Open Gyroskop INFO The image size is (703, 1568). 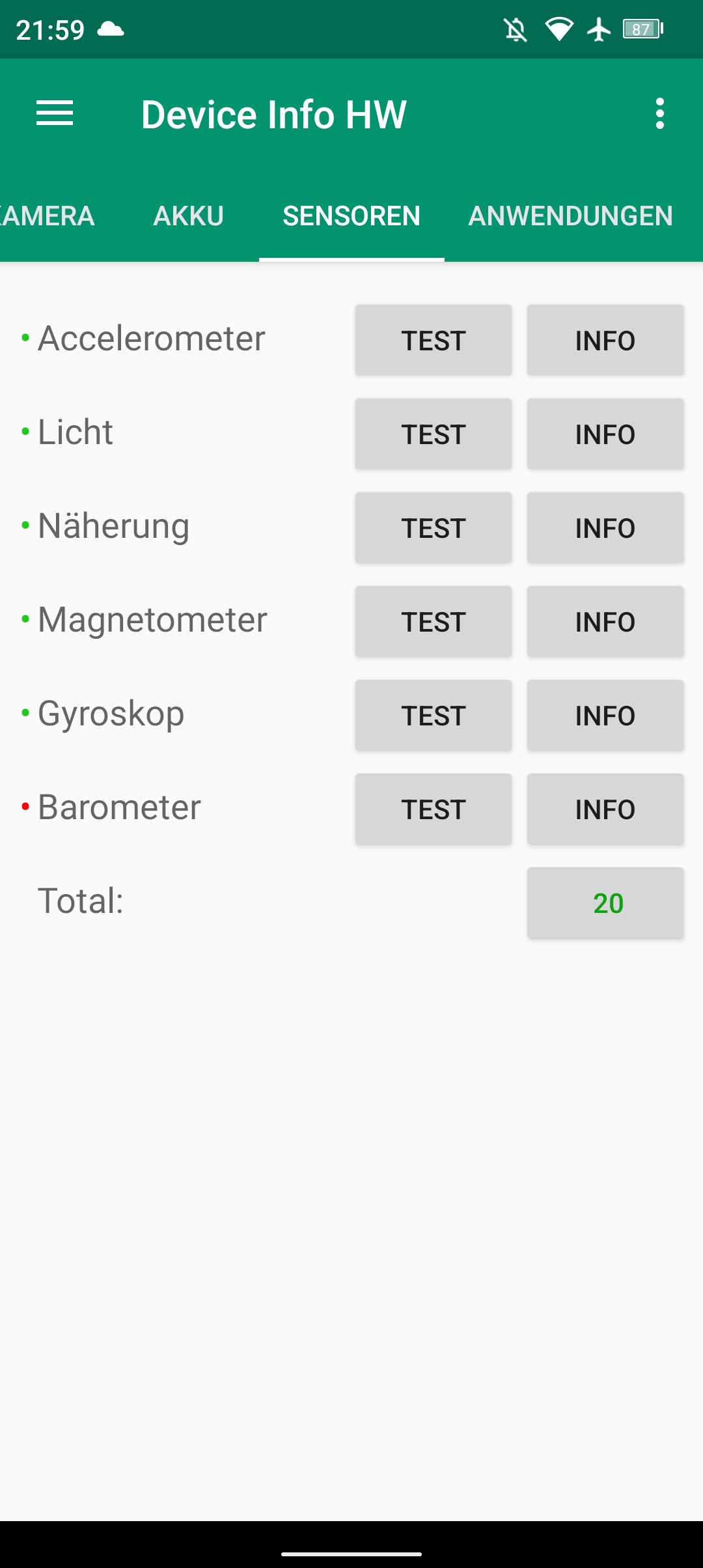click(x=605, y=715)
